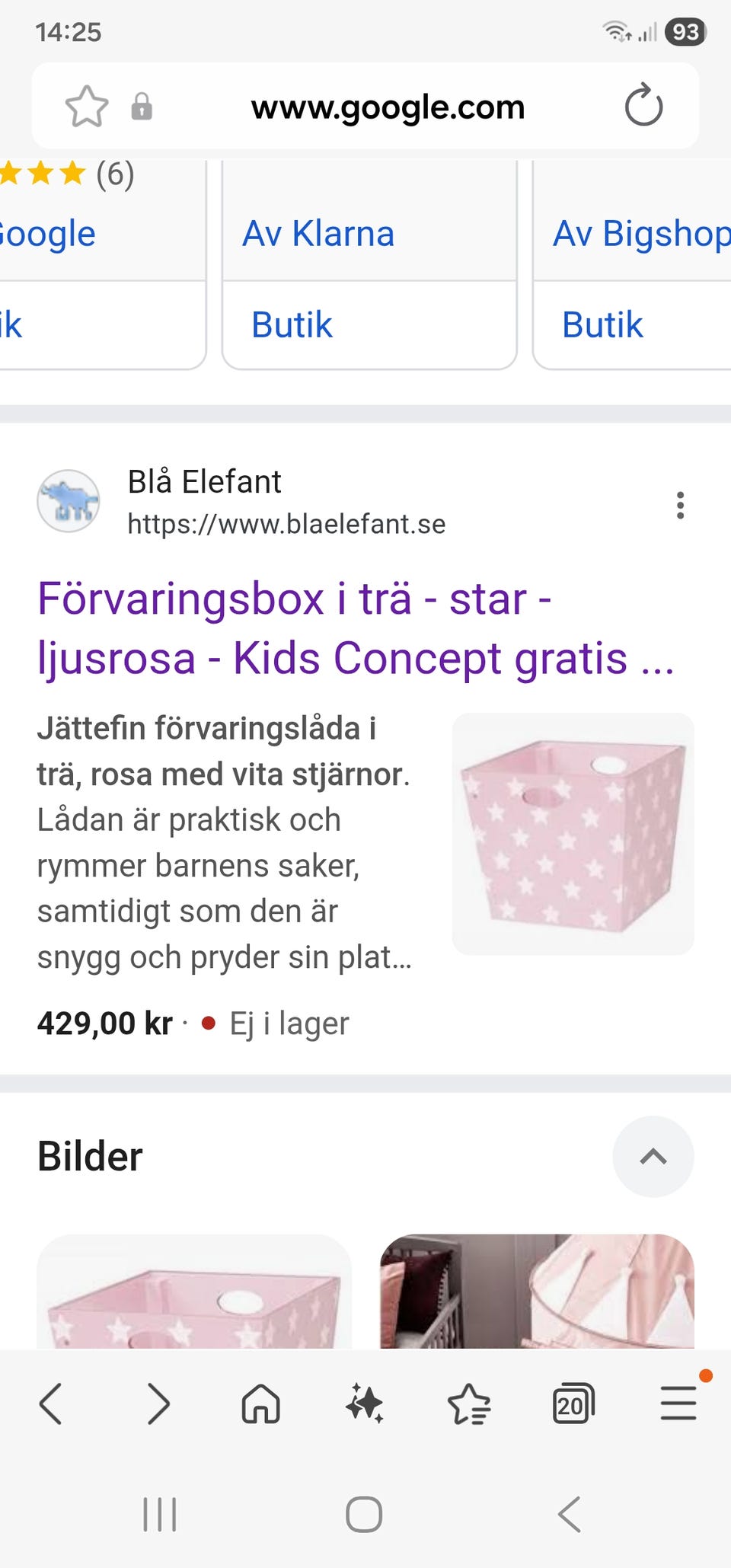Open the browser home page
The image size is (731, 1568).
(261, 1404)
